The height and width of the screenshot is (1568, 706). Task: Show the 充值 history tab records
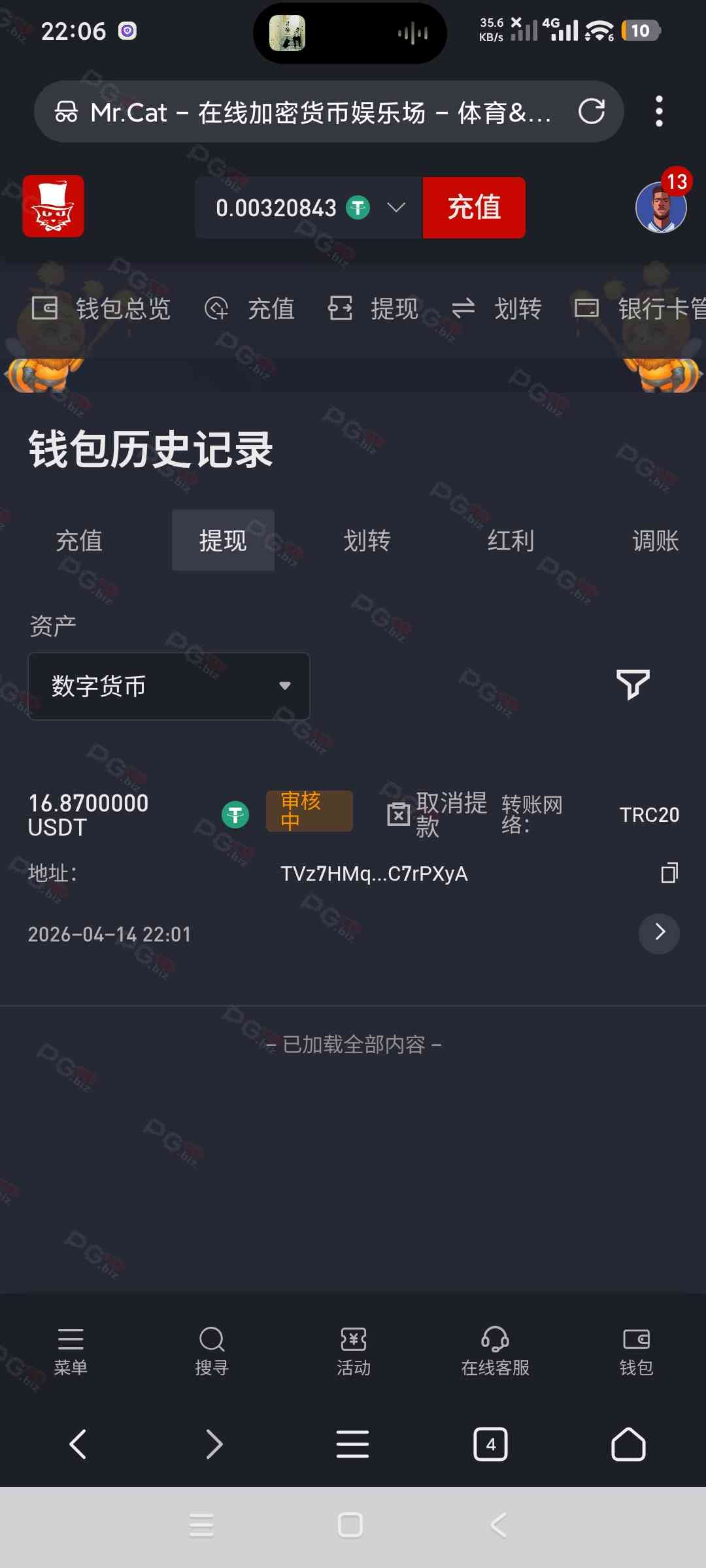tap(79, 540)
